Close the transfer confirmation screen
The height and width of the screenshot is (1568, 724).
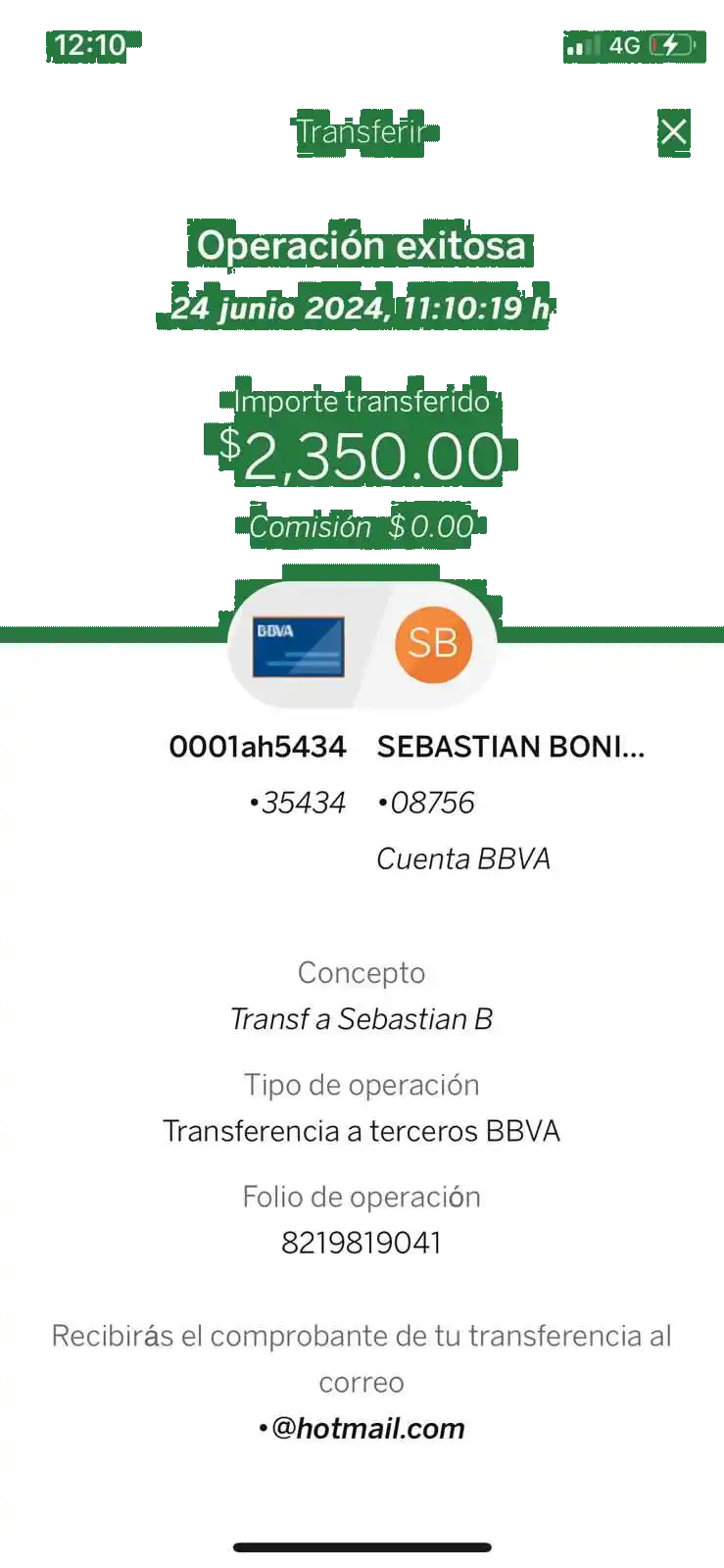673,131
